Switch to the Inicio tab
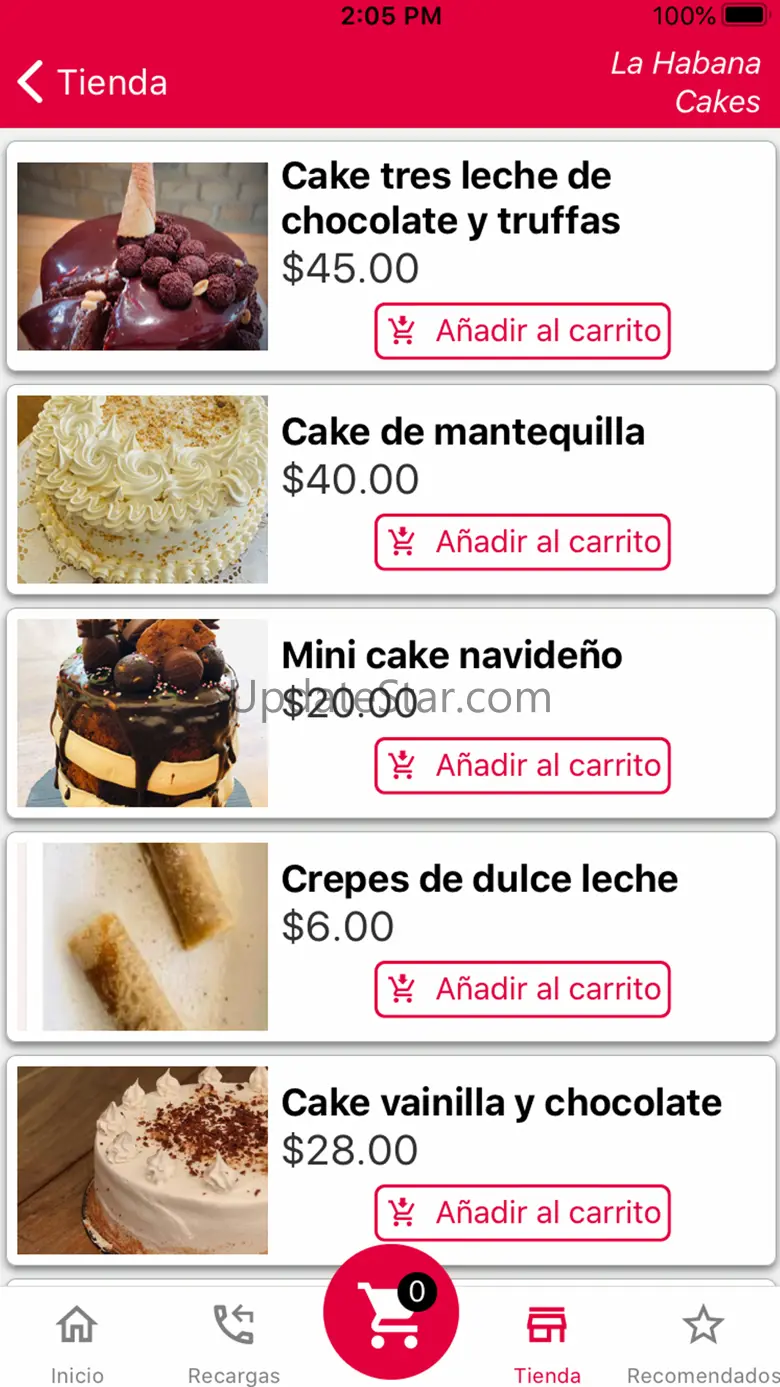 click(77, 1342)
